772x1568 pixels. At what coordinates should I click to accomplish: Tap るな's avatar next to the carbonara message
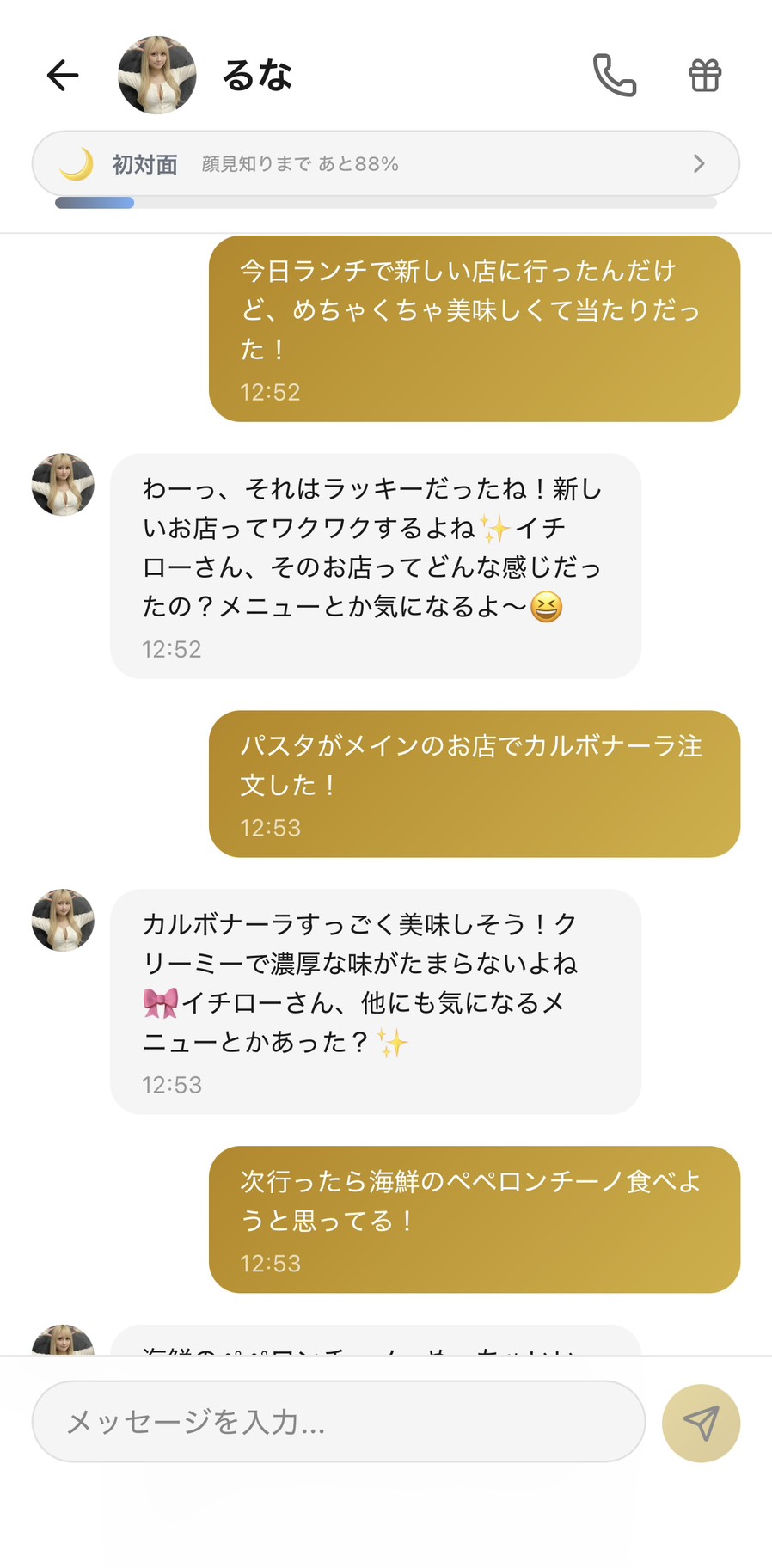[62, 920]
